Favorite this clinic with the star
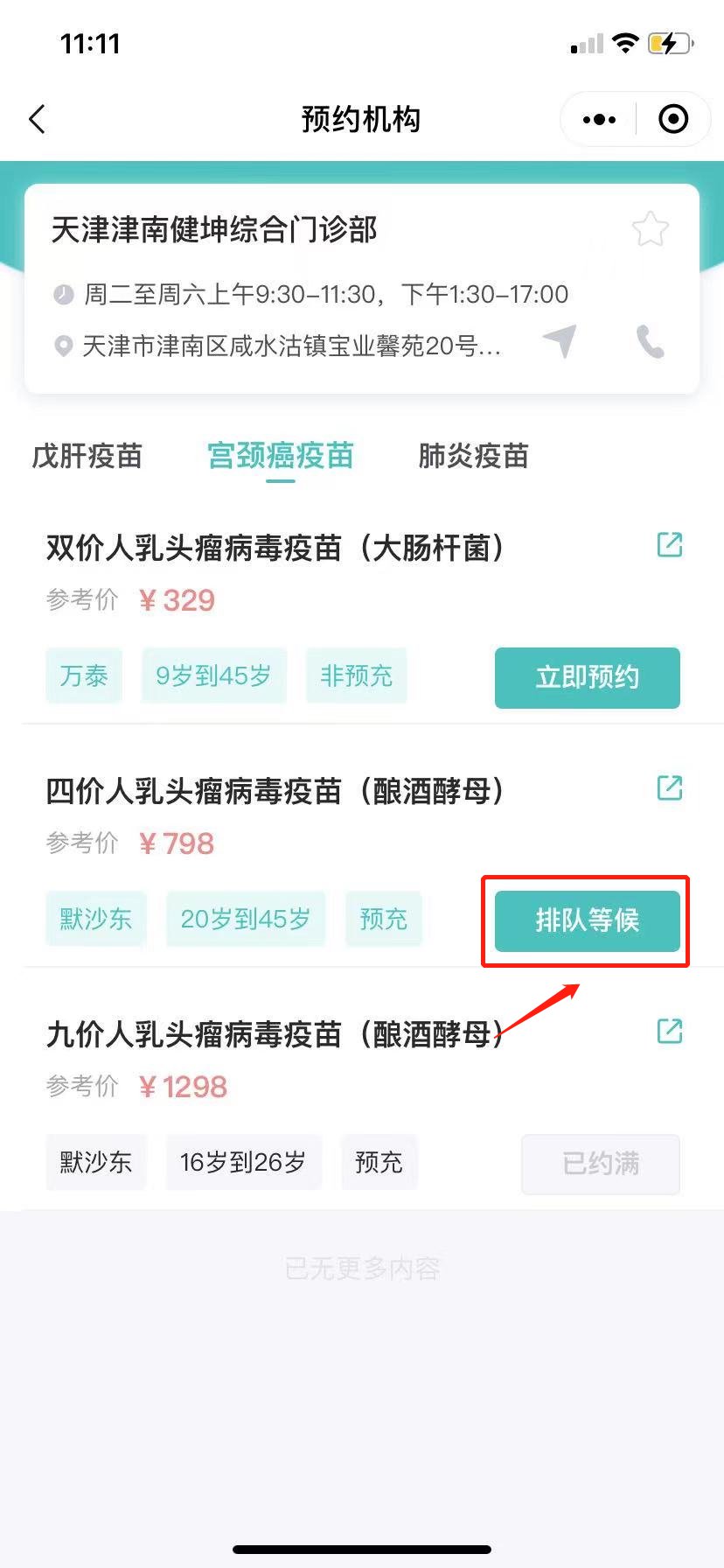 [x=650, y=229]
